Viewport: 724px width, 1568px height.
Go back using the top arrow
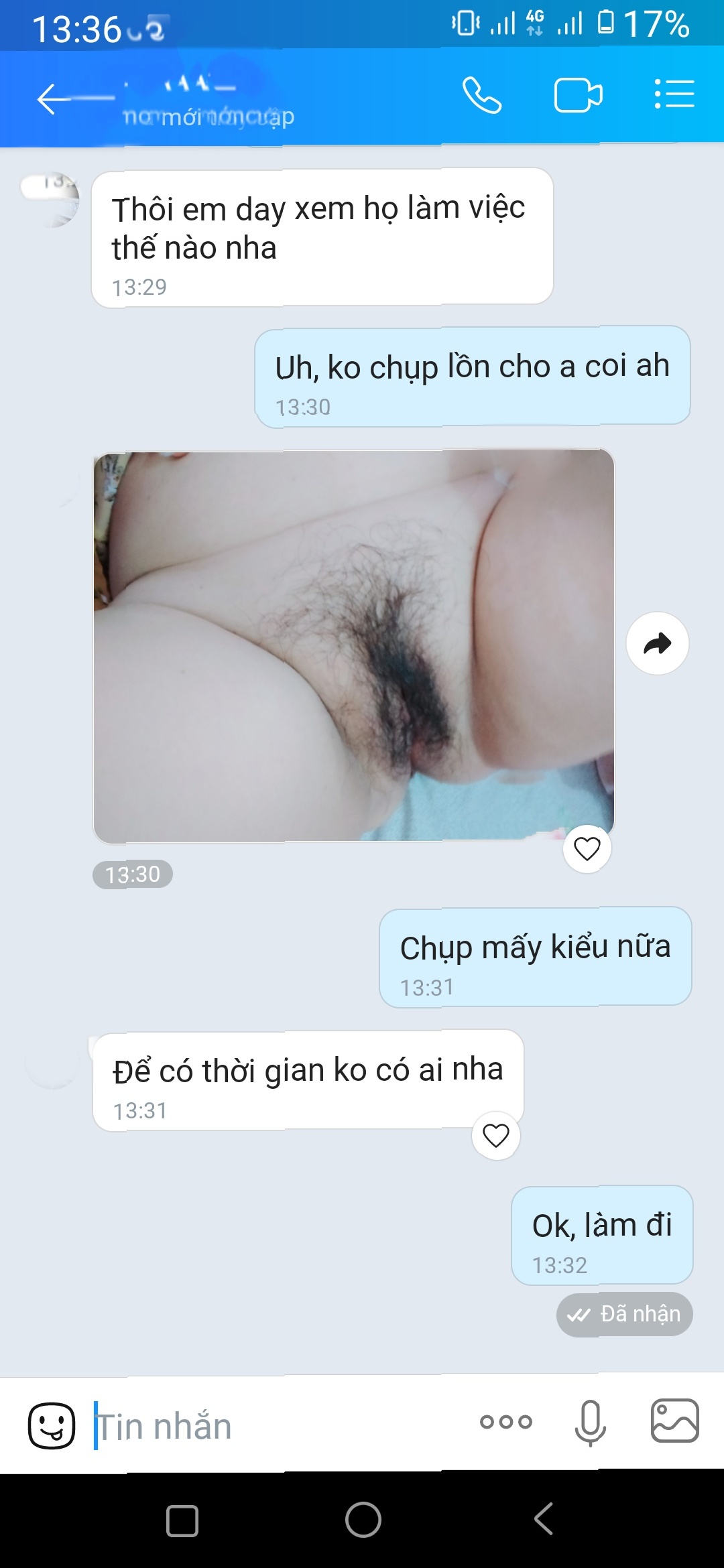click(x=55, y=99)
